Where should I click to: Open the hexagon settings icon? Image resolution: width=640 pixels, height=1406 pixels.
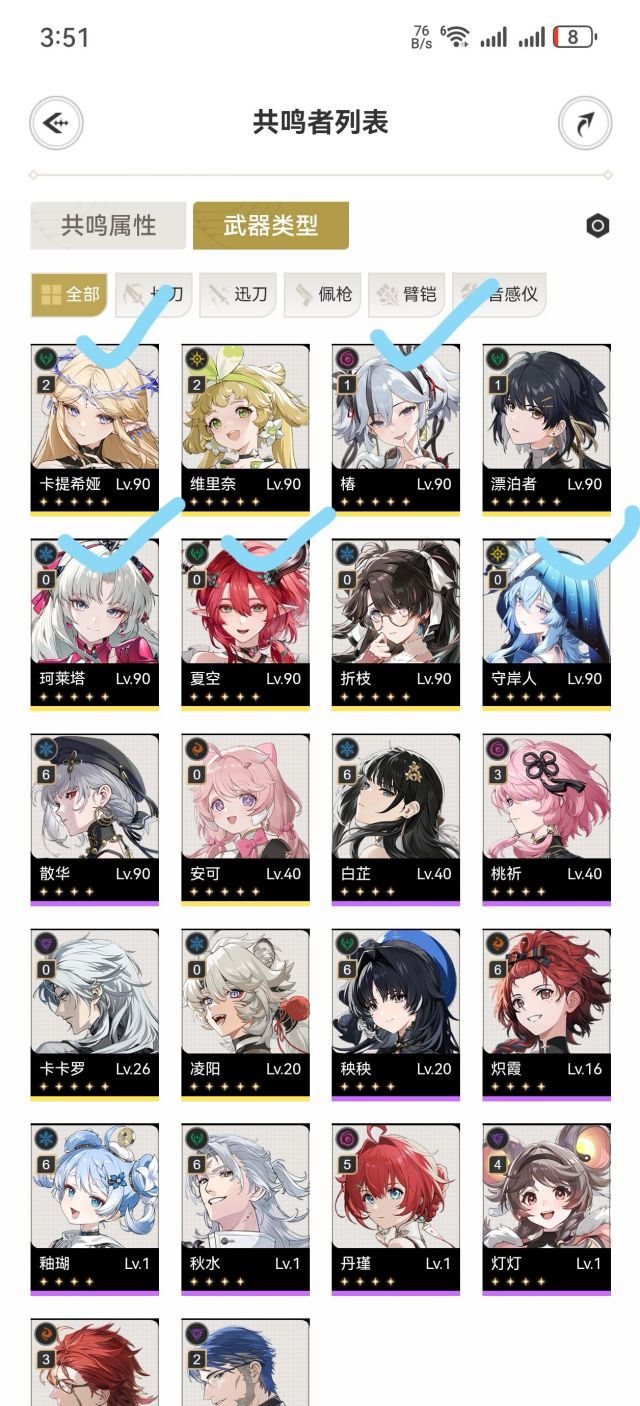597,226
